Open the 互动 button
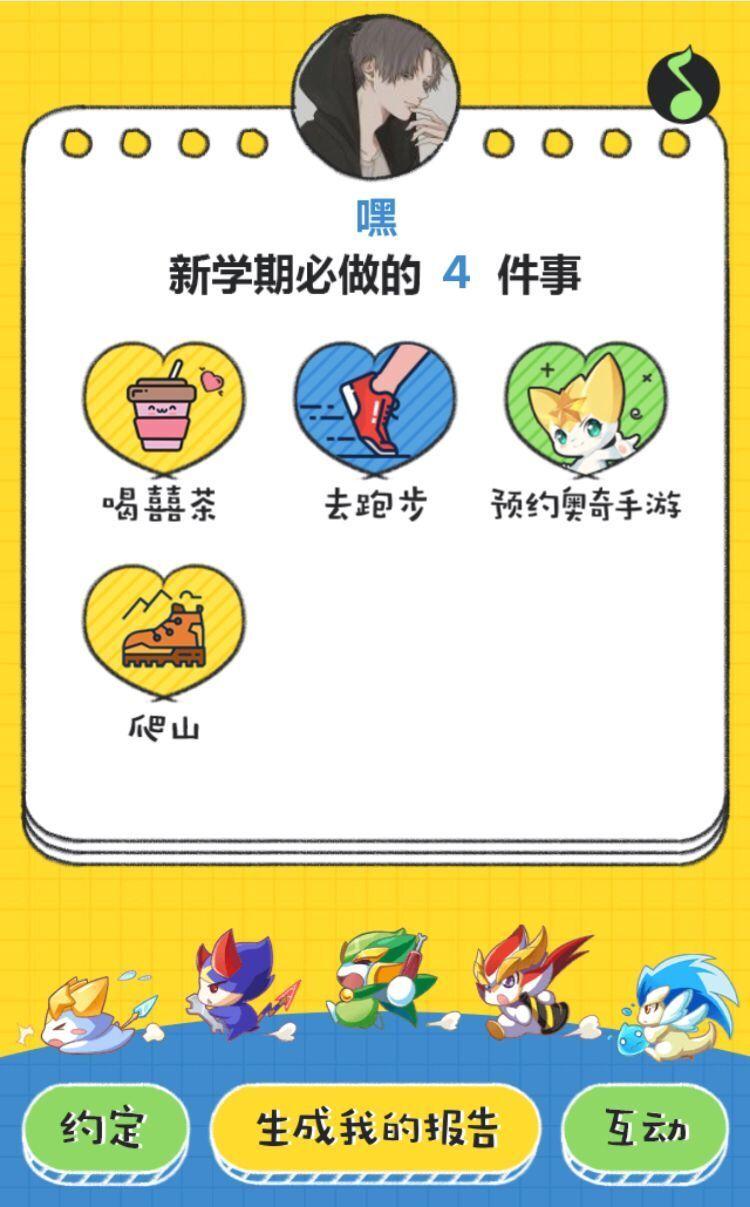Image resolution: width=750 pixels, height=1207 pixels. [x=645, y=1128]
